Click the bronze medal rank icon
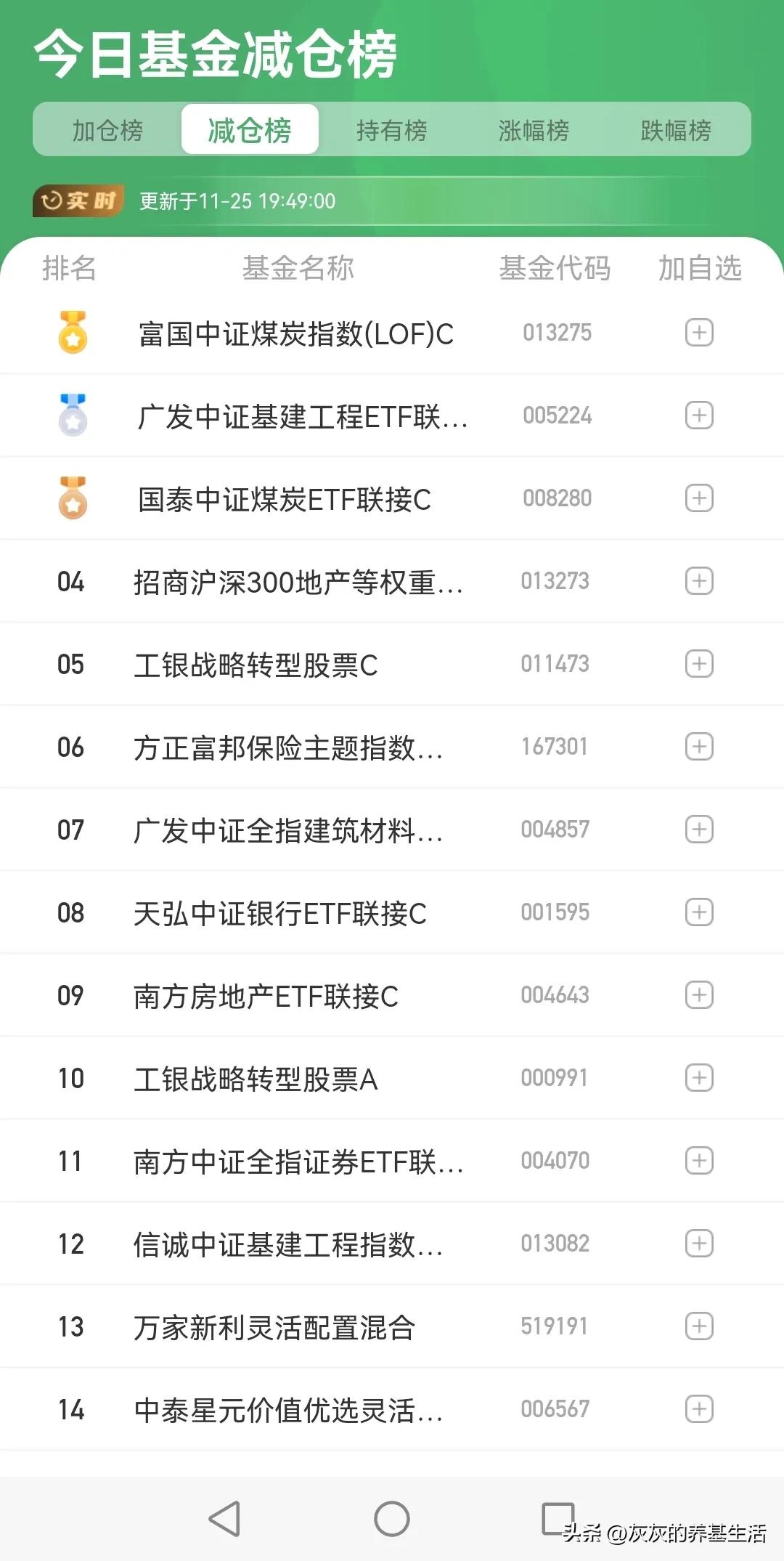 (x=73, y=498)
